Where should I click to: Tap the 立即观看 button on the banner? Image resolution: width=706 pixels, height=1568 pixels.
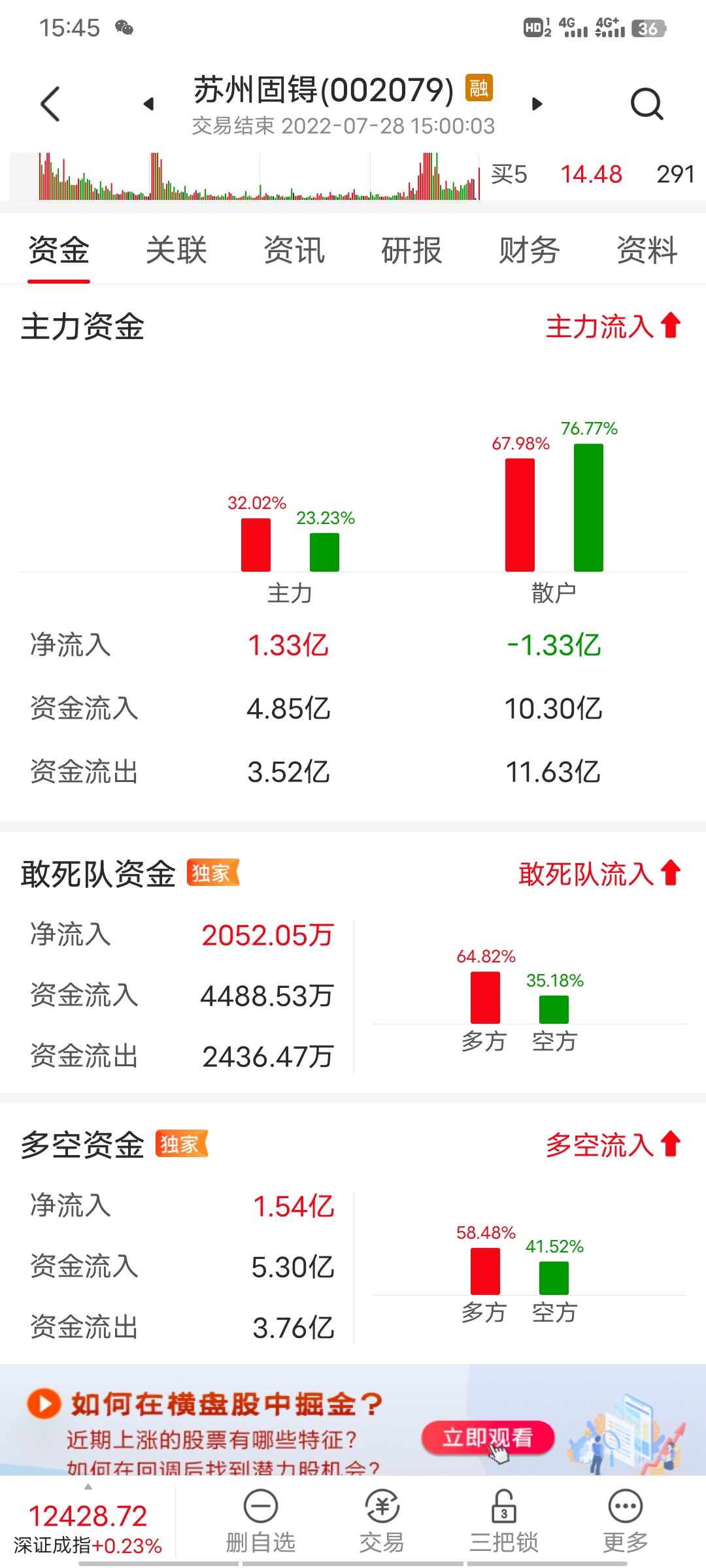pos(488,1437)
